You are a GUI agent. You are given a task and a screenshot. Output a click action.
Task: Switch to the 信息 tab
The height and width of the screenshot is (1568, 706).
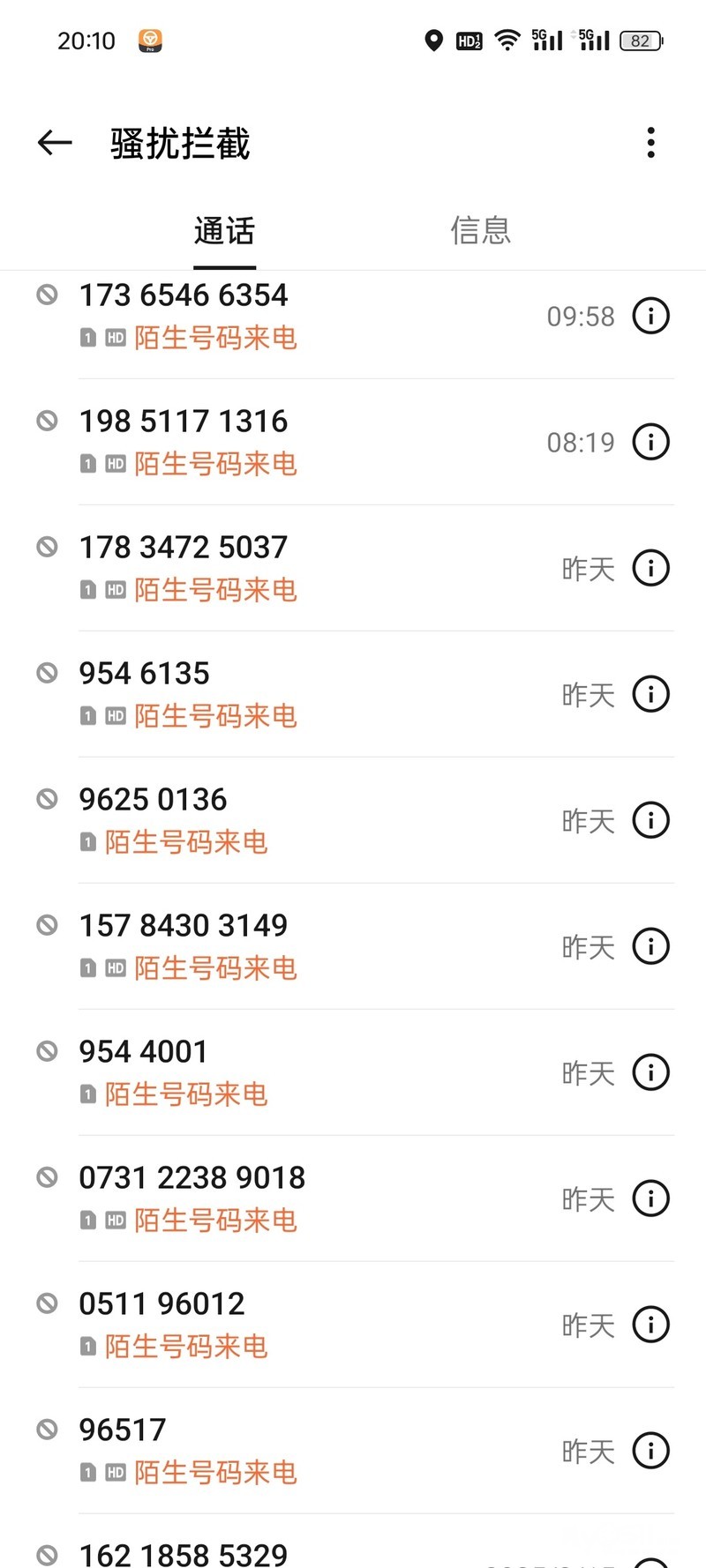tap(480, 231)
